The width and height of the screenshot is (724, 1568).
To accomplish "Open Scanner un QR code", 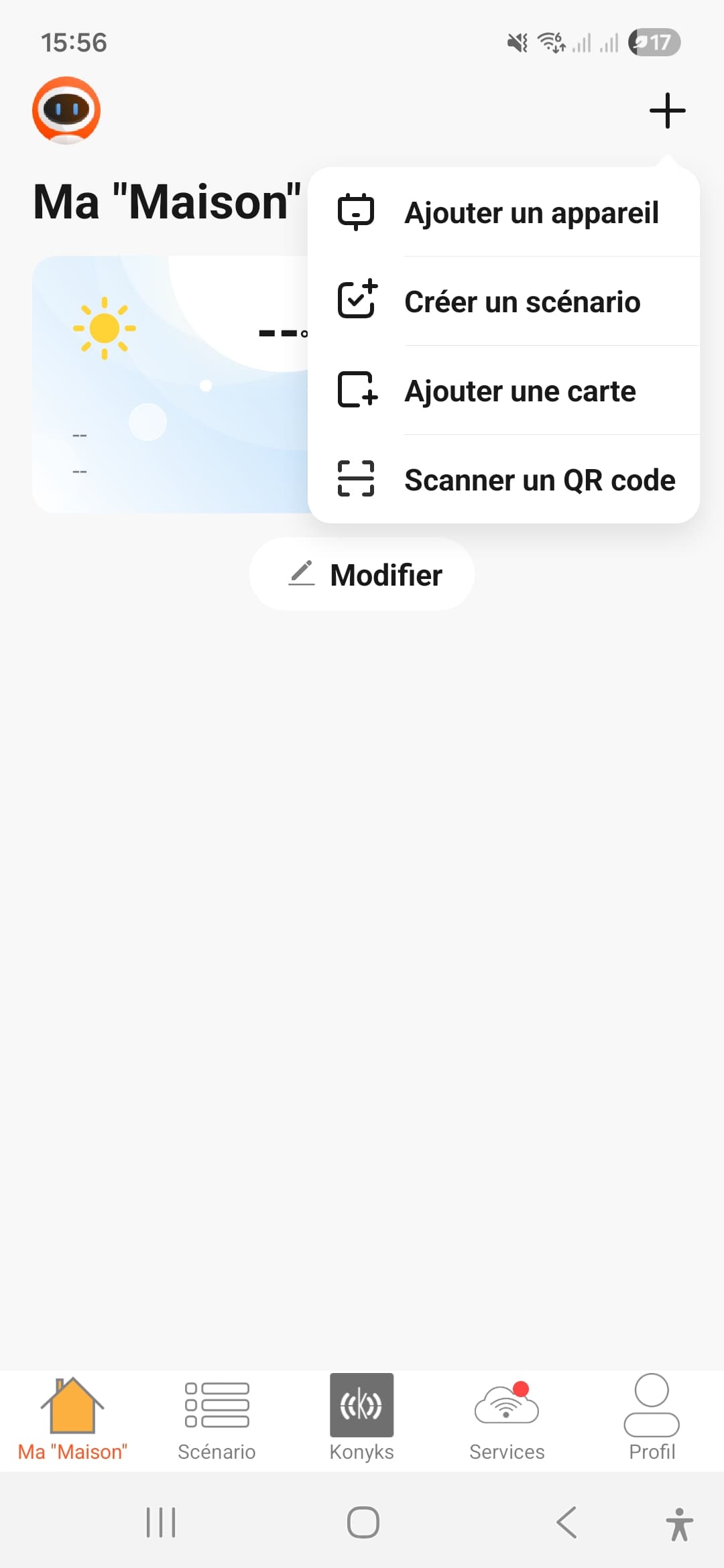I will (503, 480).
